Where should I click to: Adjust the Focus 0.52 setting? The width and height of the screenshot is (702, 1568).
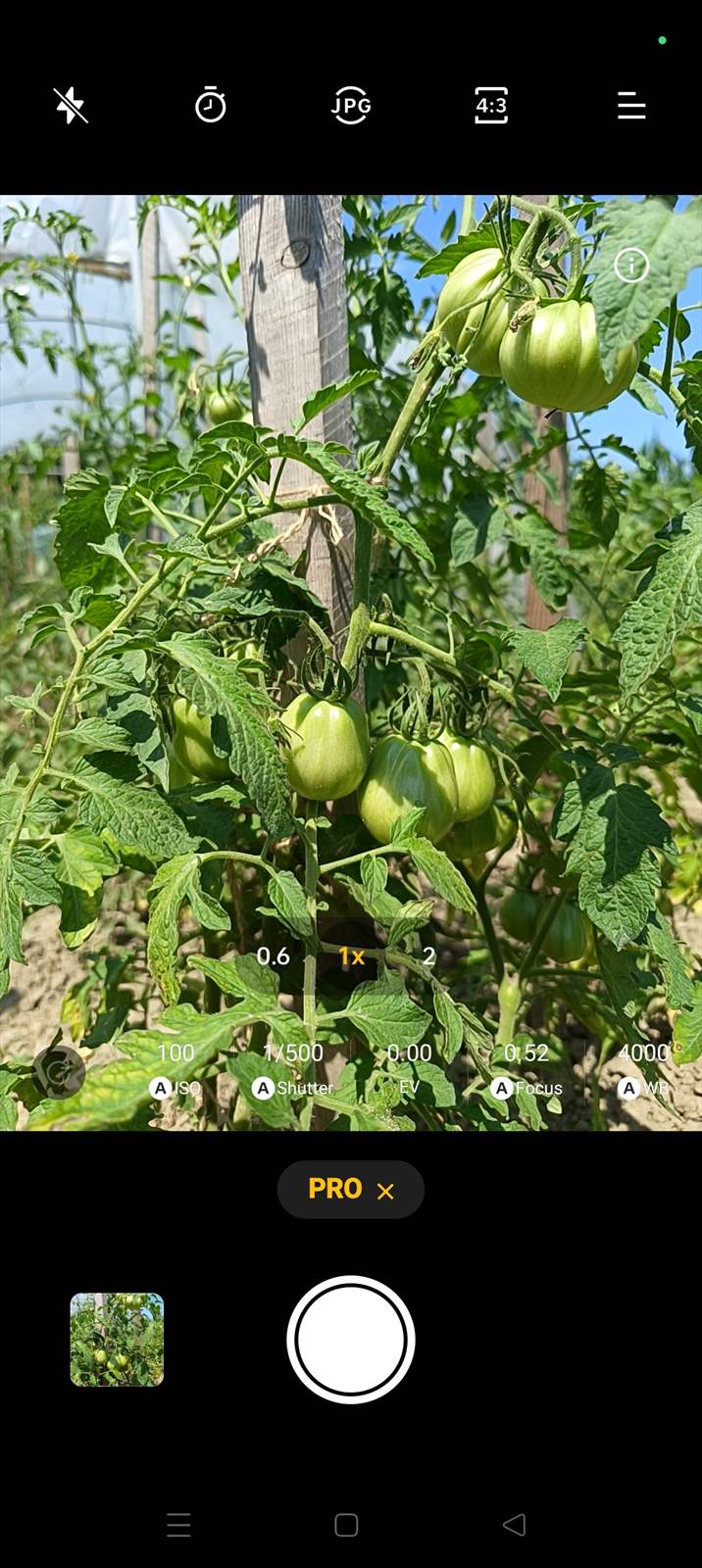526,1068
